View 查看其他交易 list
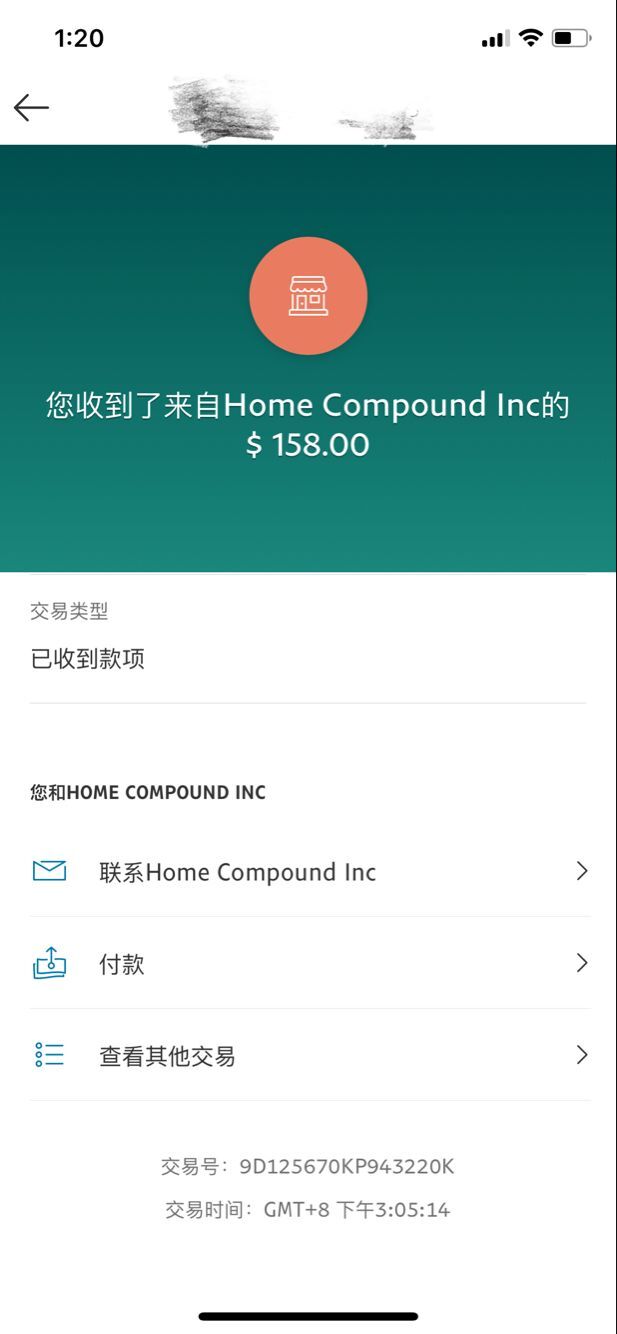 click(x=308, y=1056)
